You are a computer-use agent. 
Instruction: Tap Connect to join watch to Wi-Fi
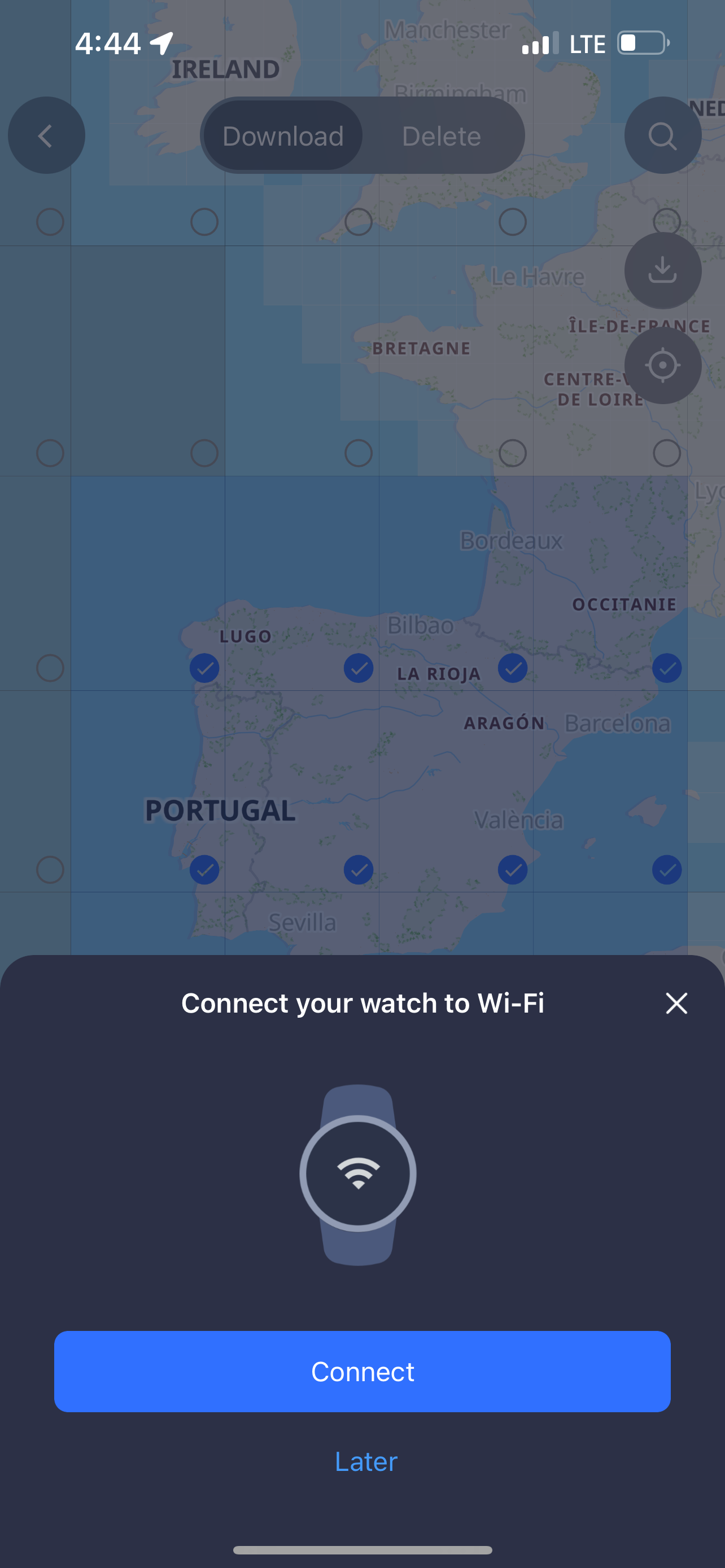pyautogui.click(x=362, y=1372)
